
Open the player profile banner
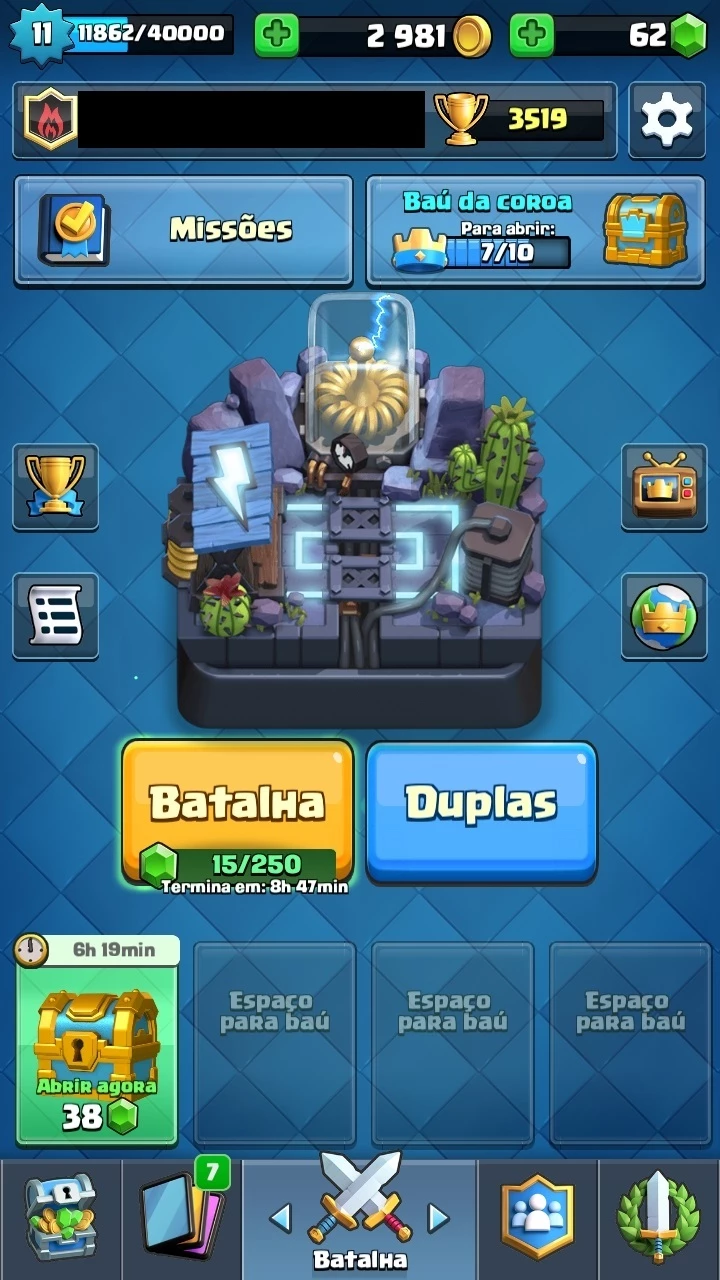click(x=315, y=120)
